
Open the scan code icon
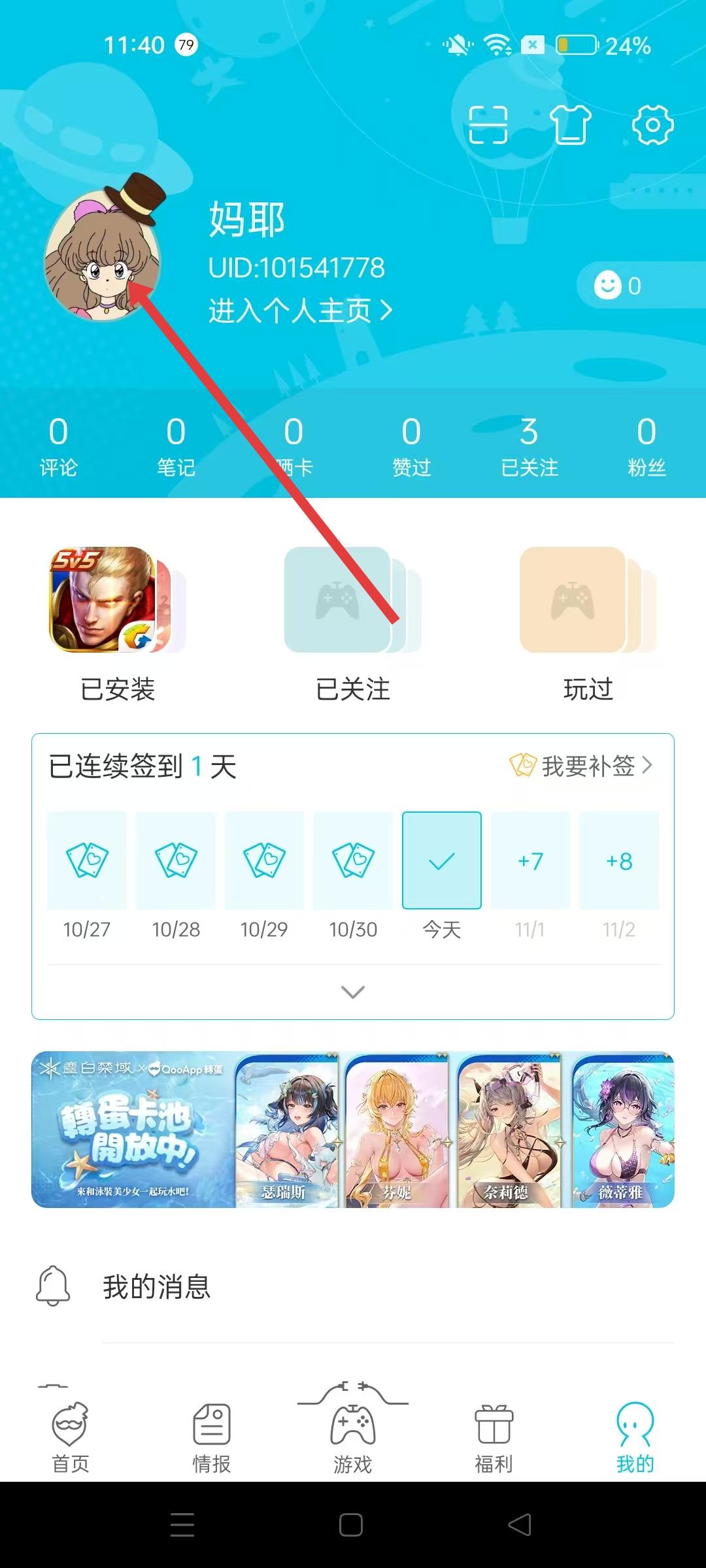488,125
